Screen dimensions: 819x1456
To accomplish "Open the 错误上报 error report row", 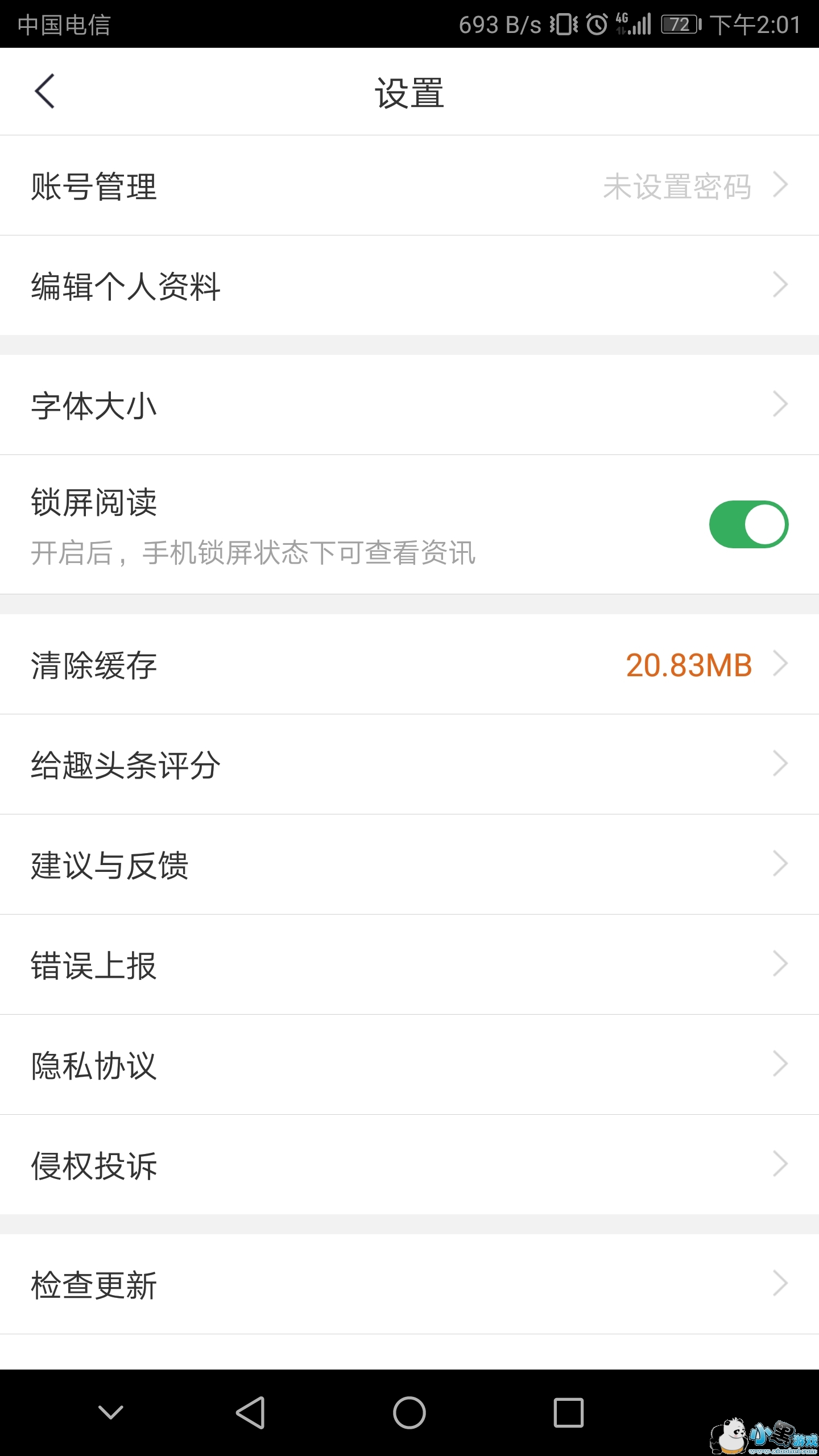I will pyautogui.click(x=409, y=965).
